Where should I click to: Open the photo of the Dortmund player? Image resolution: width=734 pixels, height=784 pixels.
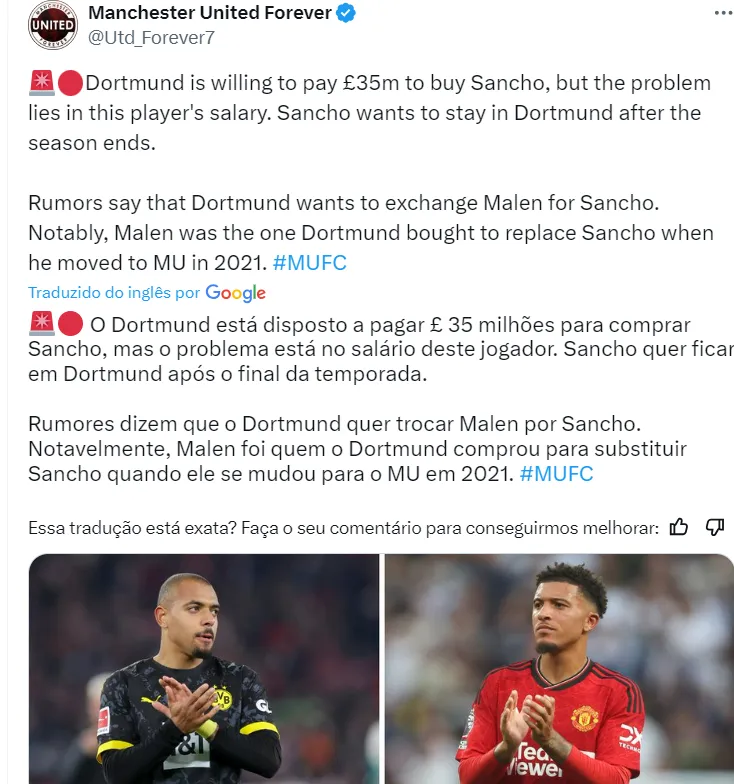click(203, 668)
